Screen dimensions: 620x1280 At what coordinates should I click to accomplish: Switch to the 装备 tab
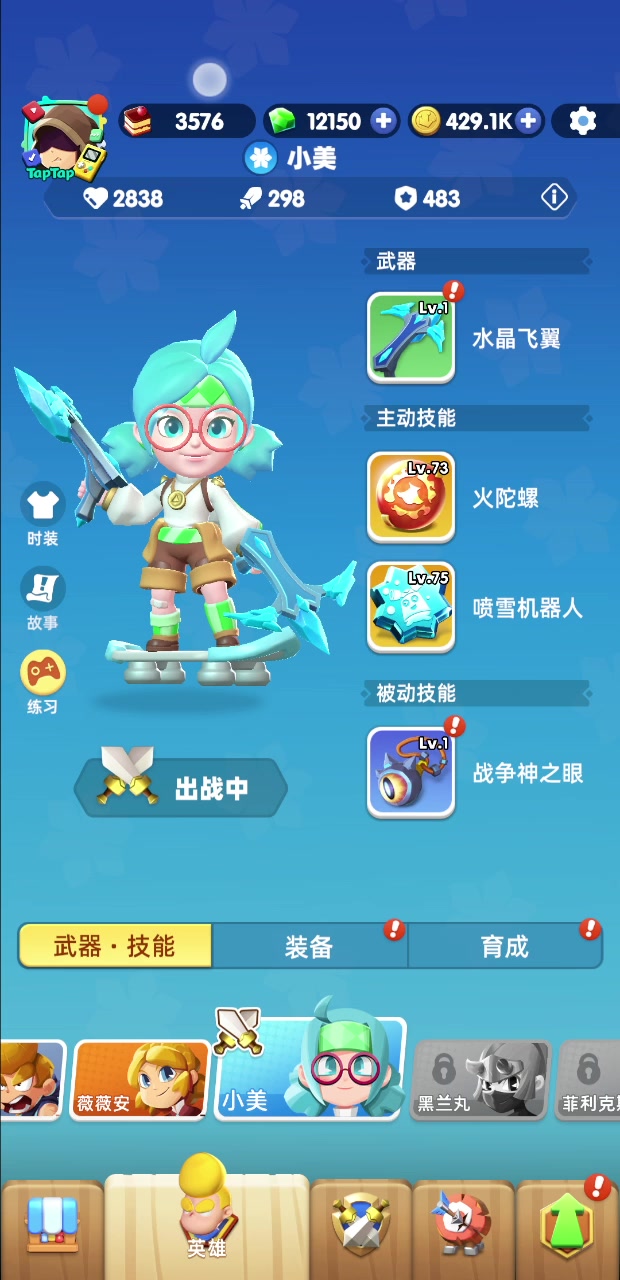tap(310, 946)
